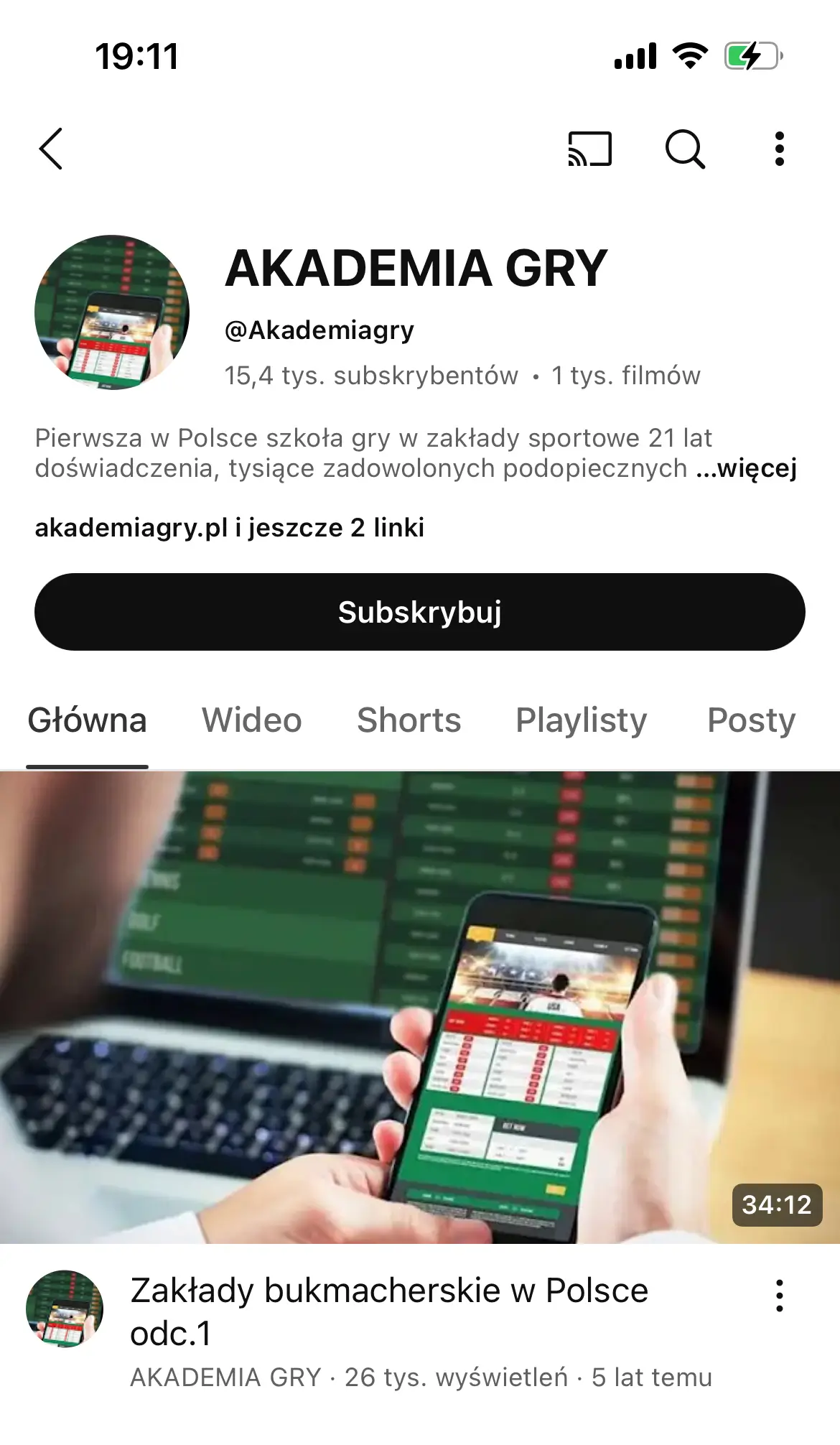
Task: Switch to the Wideo tab
Action: point(251,720)
